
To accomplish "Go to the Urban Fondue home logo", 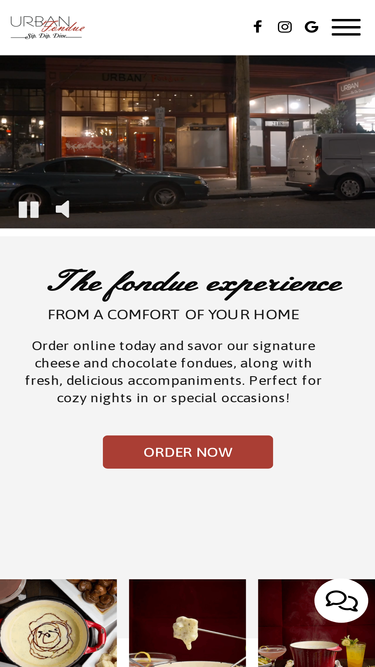I will click(48, 28).
